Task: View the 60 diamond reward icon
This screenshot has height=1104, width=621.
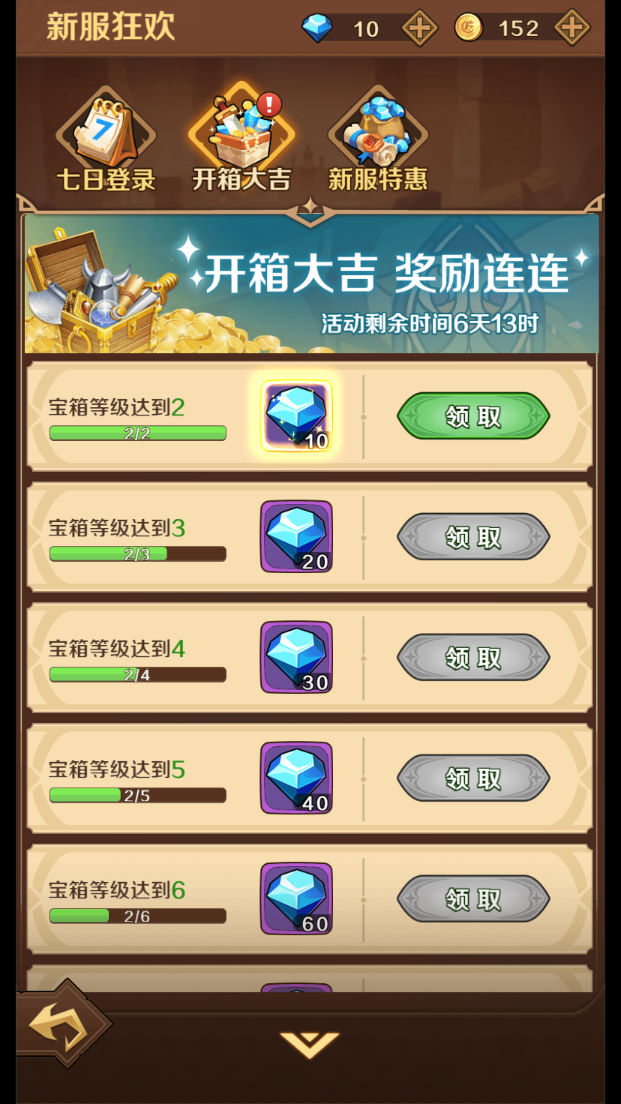Action: click(x=297, y=898)
